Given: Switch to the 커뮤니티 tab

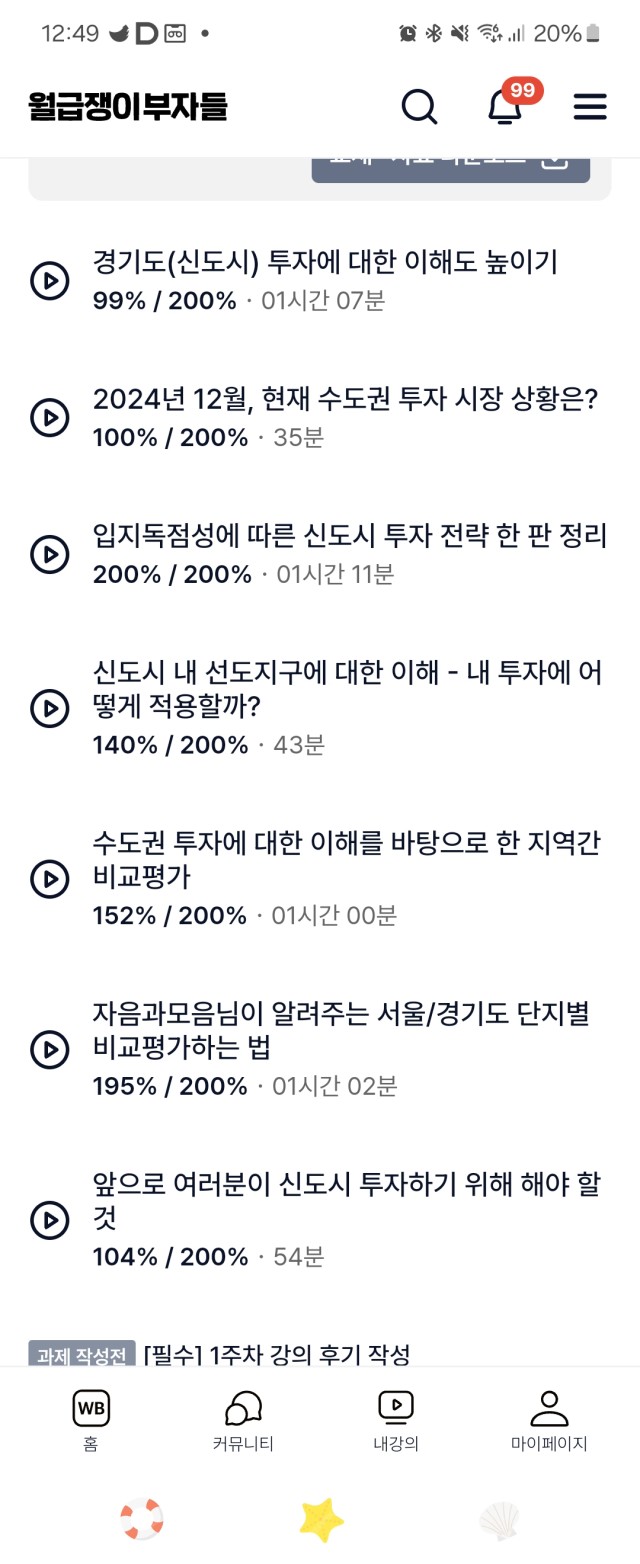Looking at the screenshot, I should (x=243, y=1420).
